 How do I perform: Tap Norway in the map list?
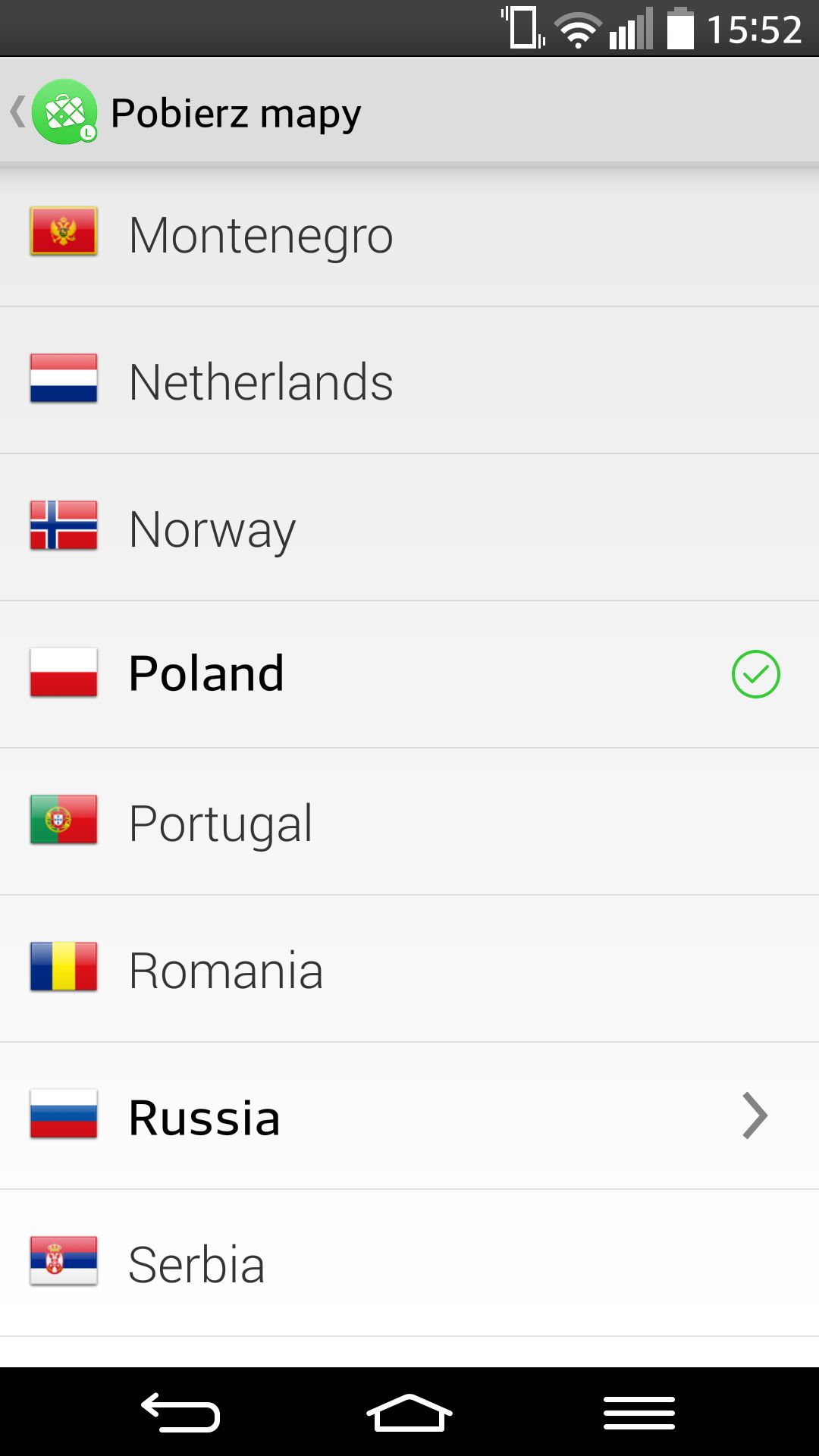coord(409,528)
